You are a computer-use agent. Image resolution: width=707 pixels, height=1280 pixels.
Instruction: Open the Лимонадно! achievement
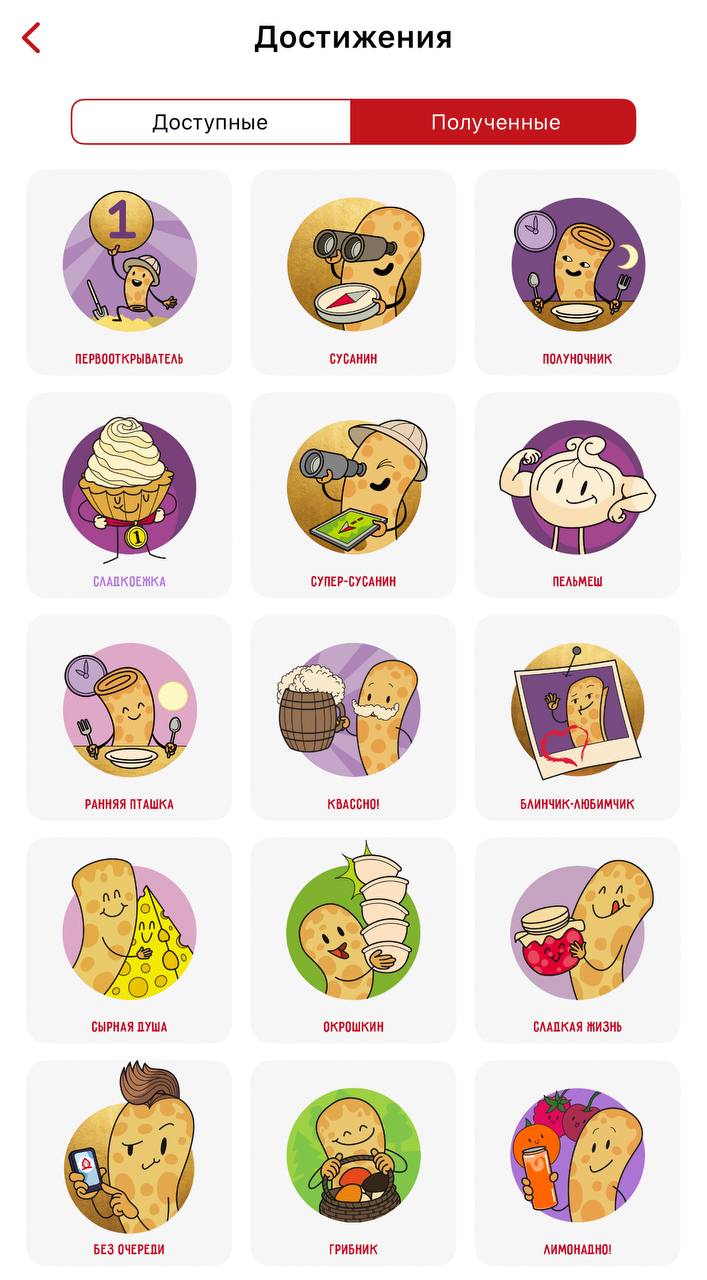577,1162
